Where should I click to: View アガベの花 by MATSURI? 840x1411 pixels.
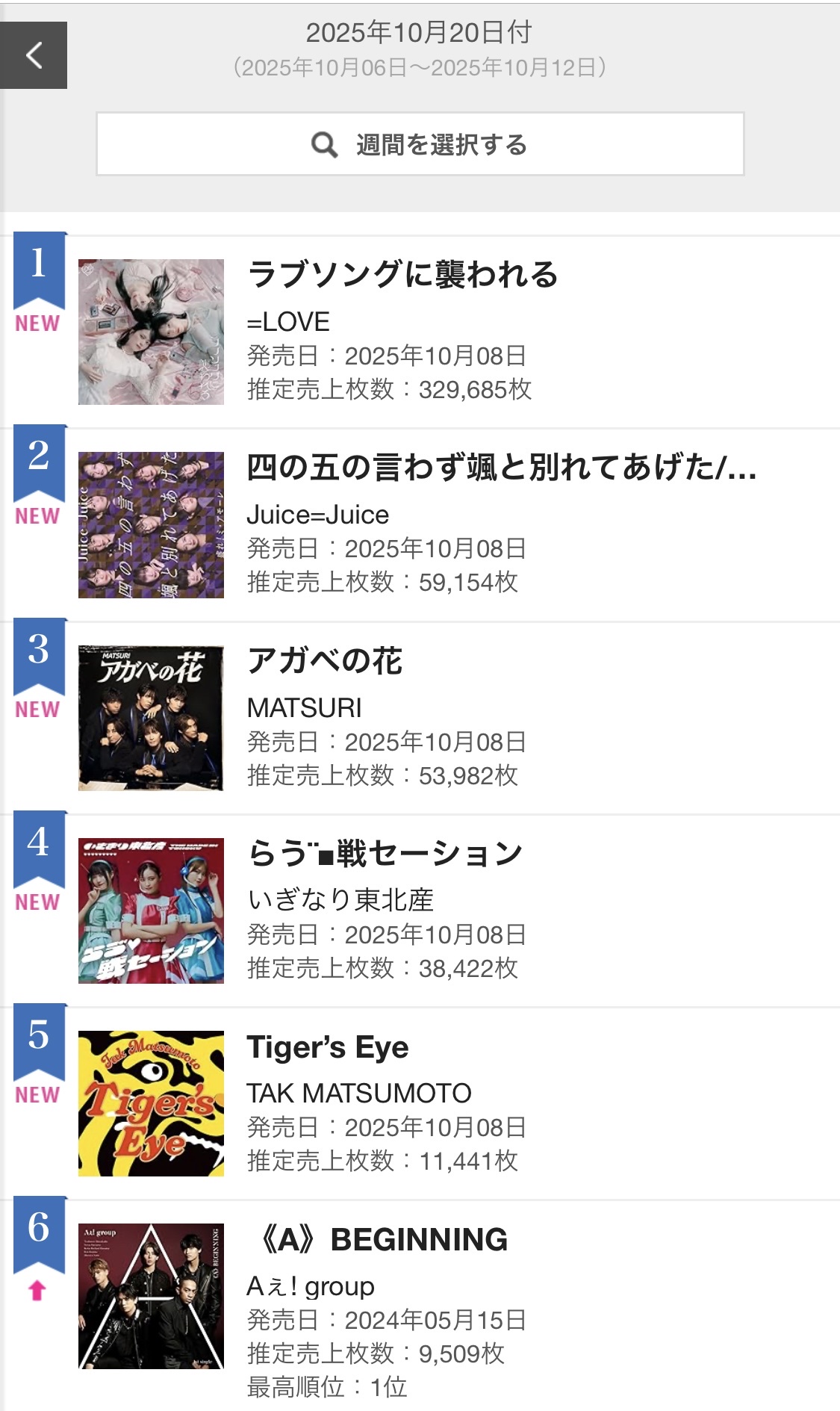click(x=325, y=661)
